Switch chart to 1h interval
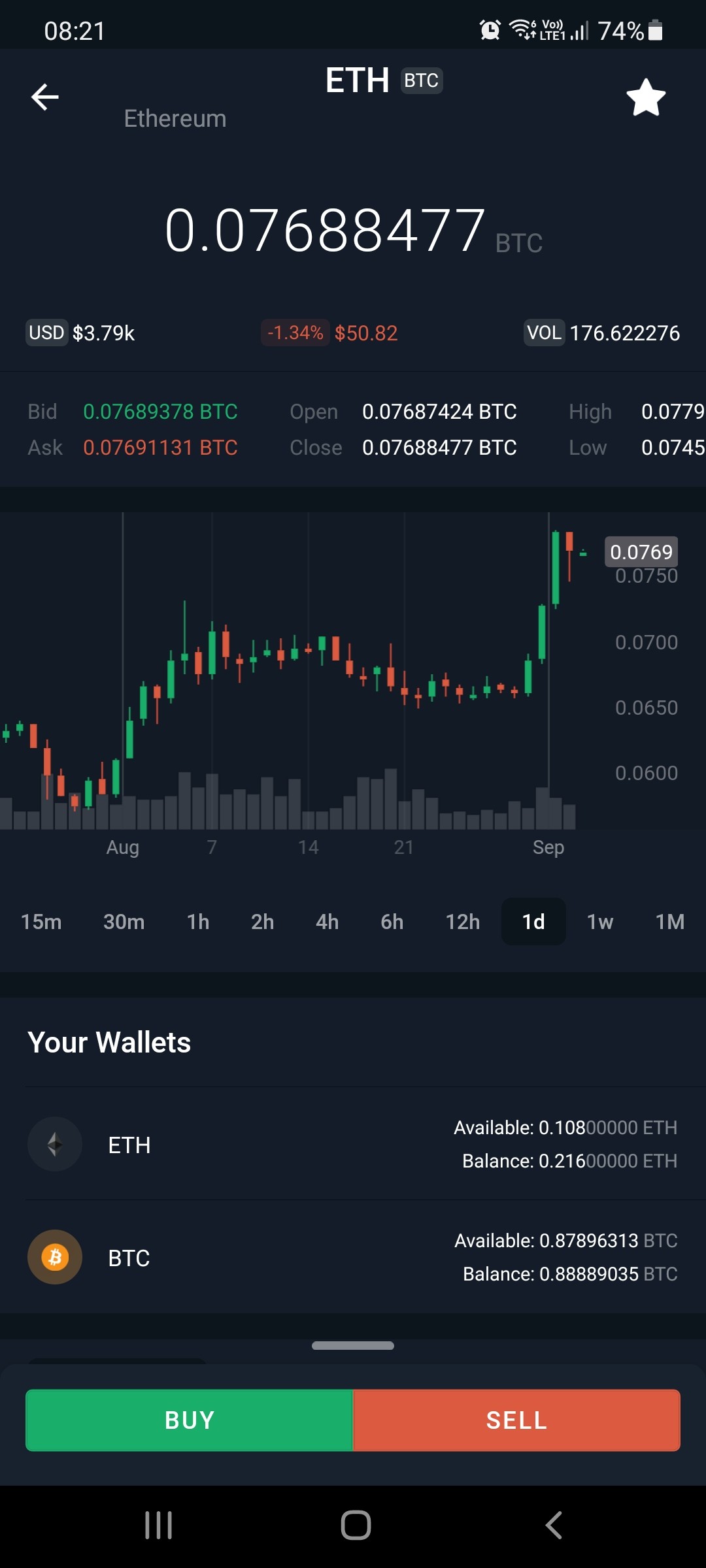Image resolution: width=706 pixels, height=1568 pixels. tap(198, 922)
